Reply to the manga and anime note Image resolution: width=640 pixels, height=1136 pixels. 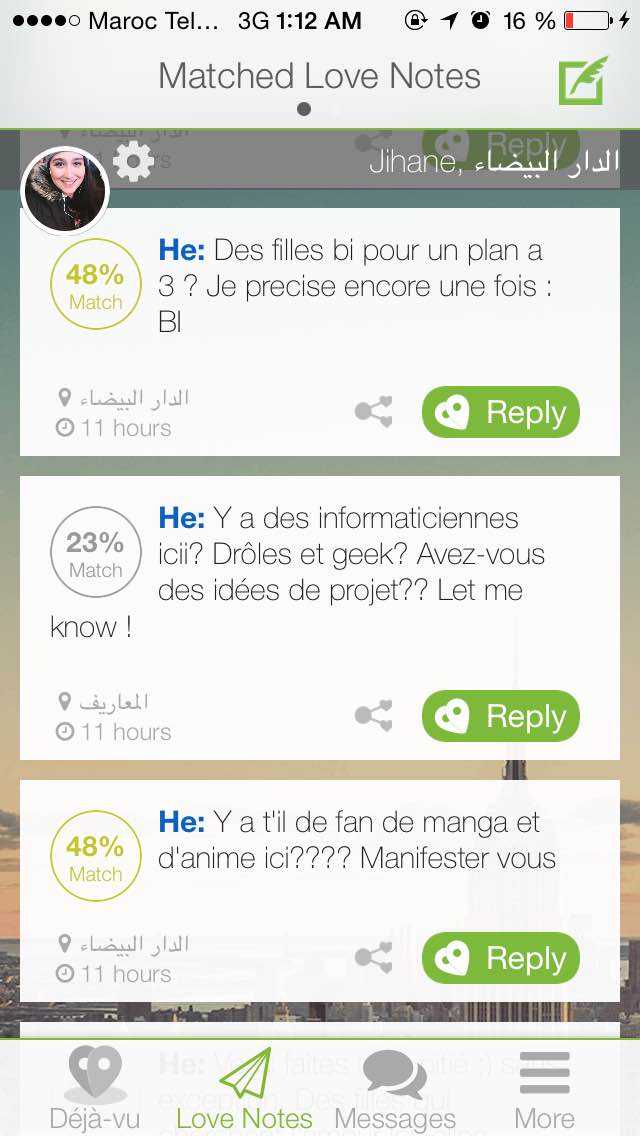[x=501, y=958]
